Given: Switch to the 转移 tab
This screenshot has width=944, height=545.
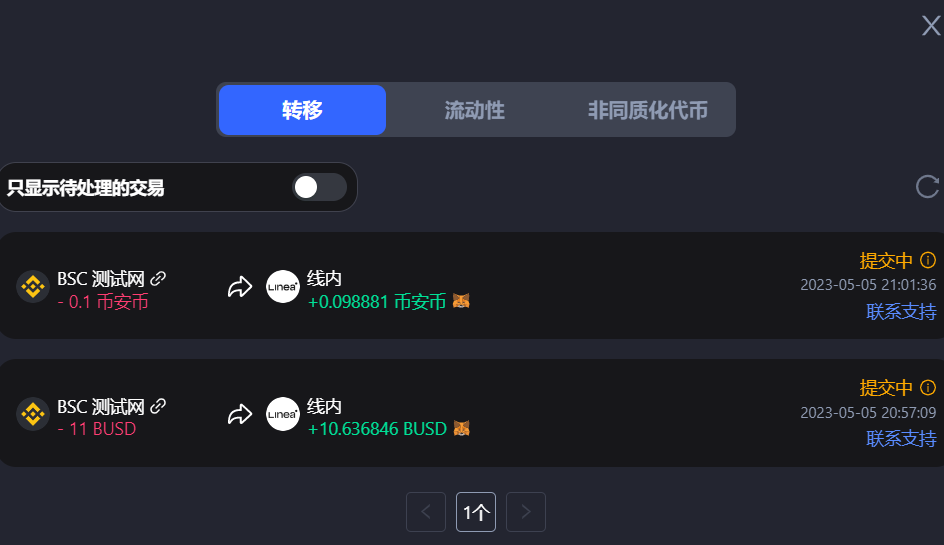Looking at the screenshot, I should point(302,110).
